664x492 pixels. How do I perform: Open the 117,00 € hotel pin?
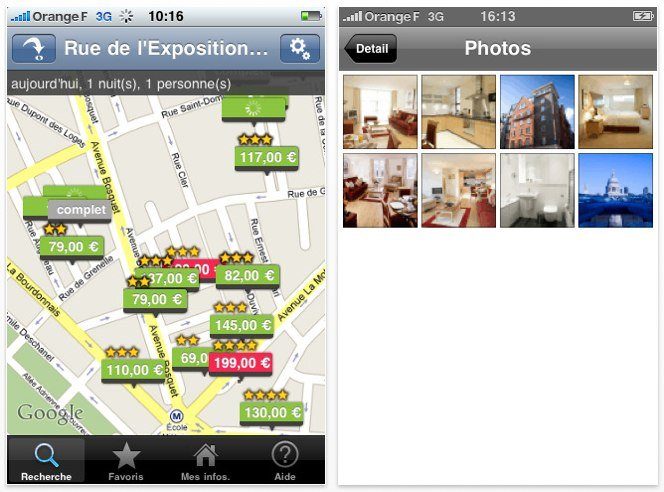[268, 157]
